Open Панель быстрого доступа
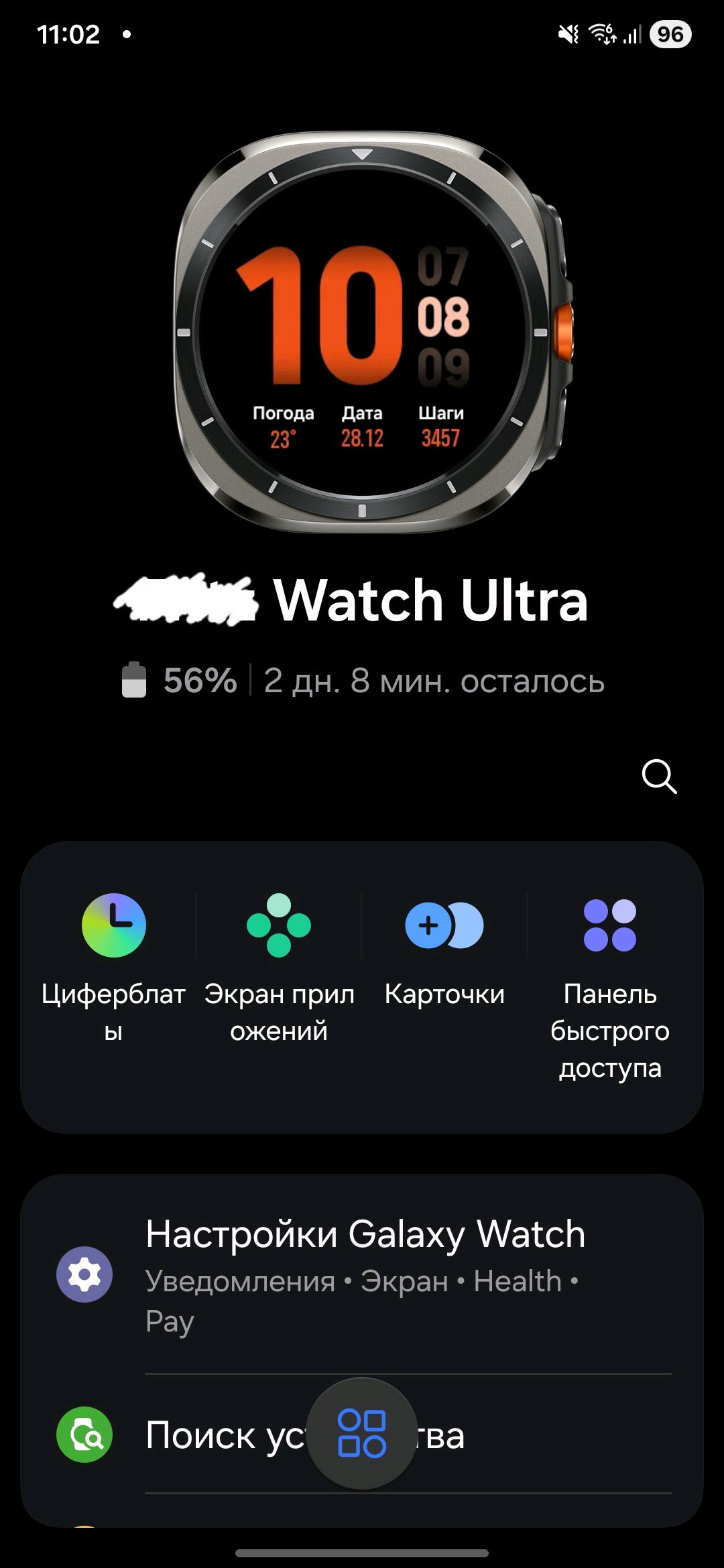724x1568 pixels. point(609,978)
